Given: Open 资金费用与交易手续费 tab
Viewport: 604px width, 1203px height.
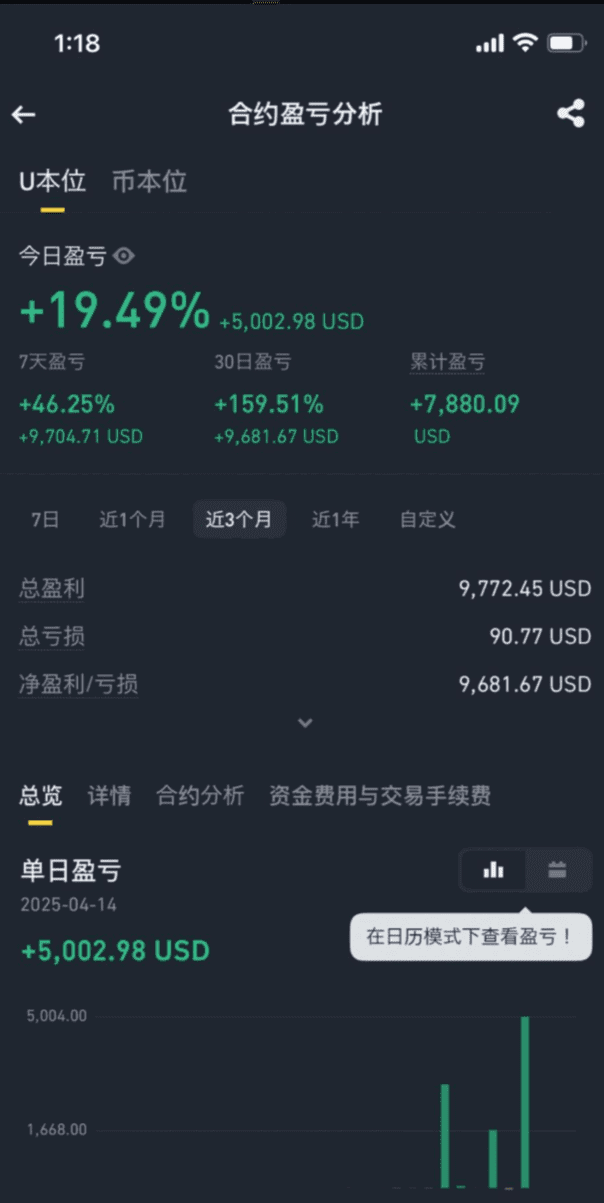Looking at the screenshot, I should click(380, 796).
